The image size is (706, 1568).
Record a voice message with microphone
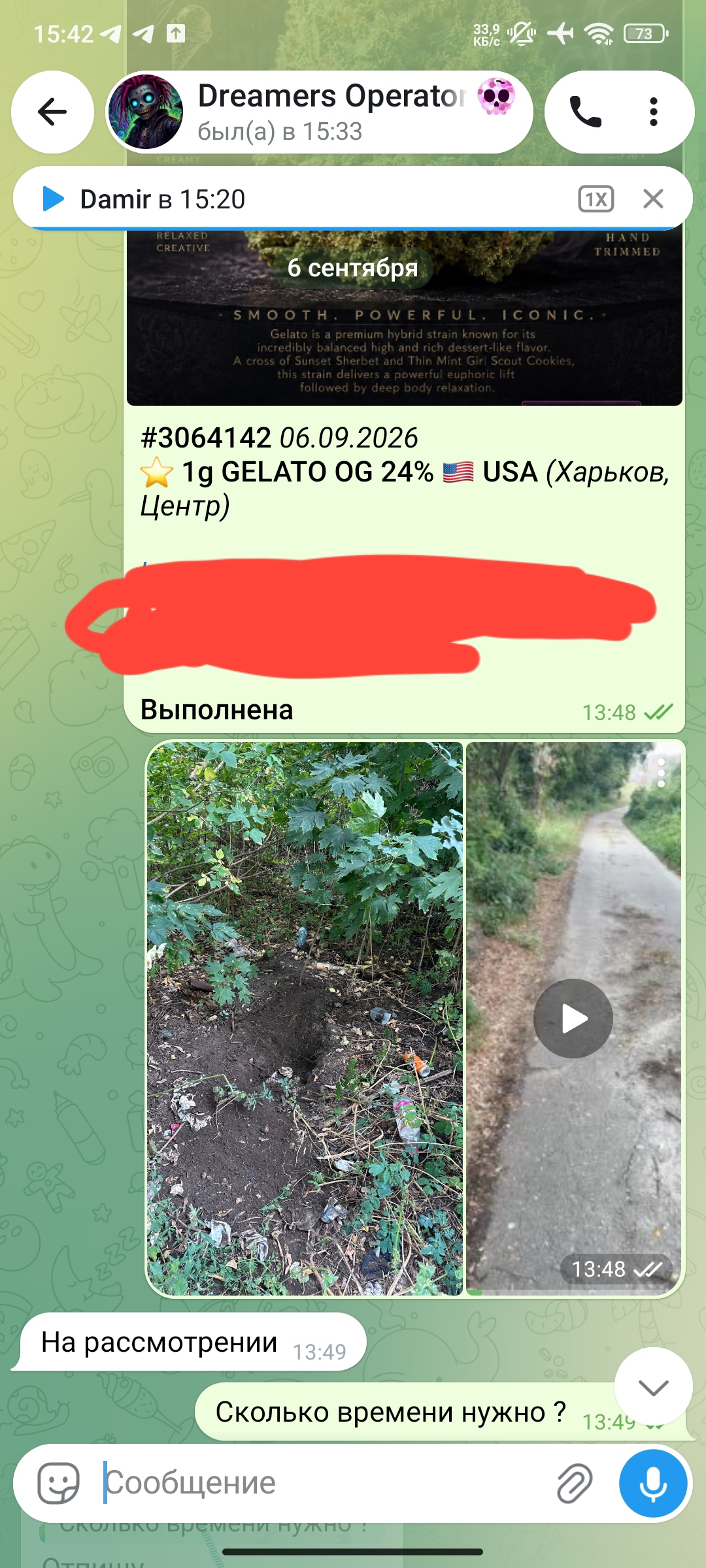coord(653,1483)
